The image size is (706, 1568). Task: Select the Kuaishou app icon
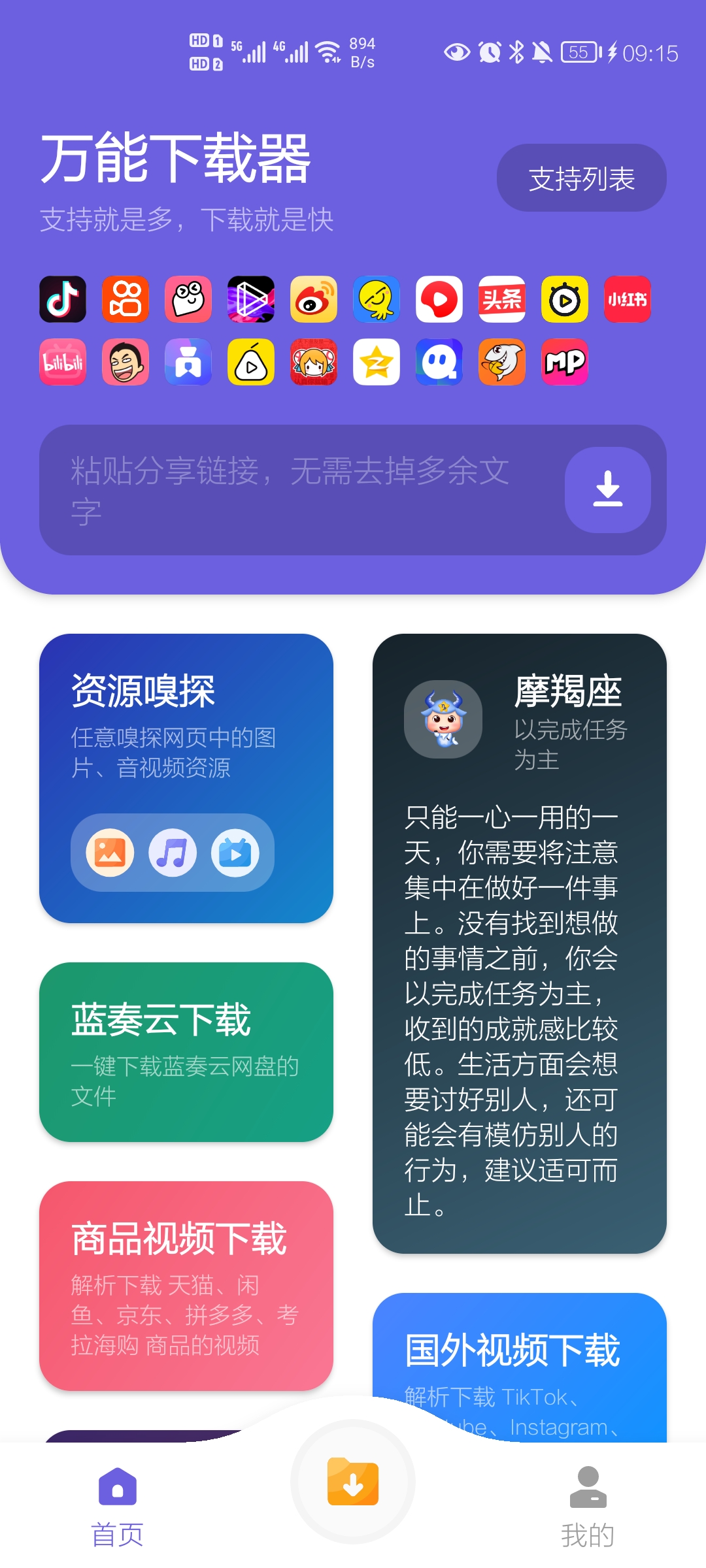pos(125,301)
